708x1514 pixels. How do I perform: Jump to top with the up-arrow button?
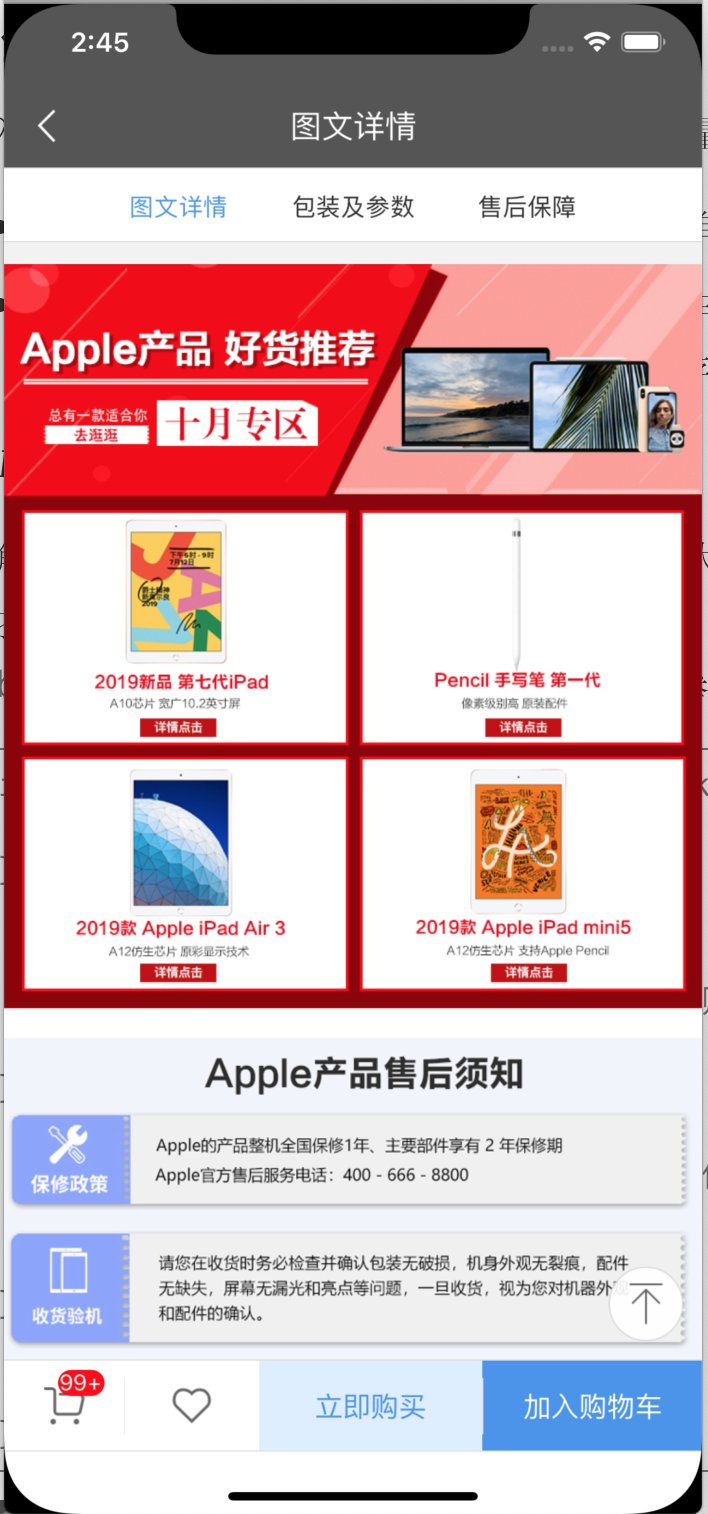[646, 1303]
